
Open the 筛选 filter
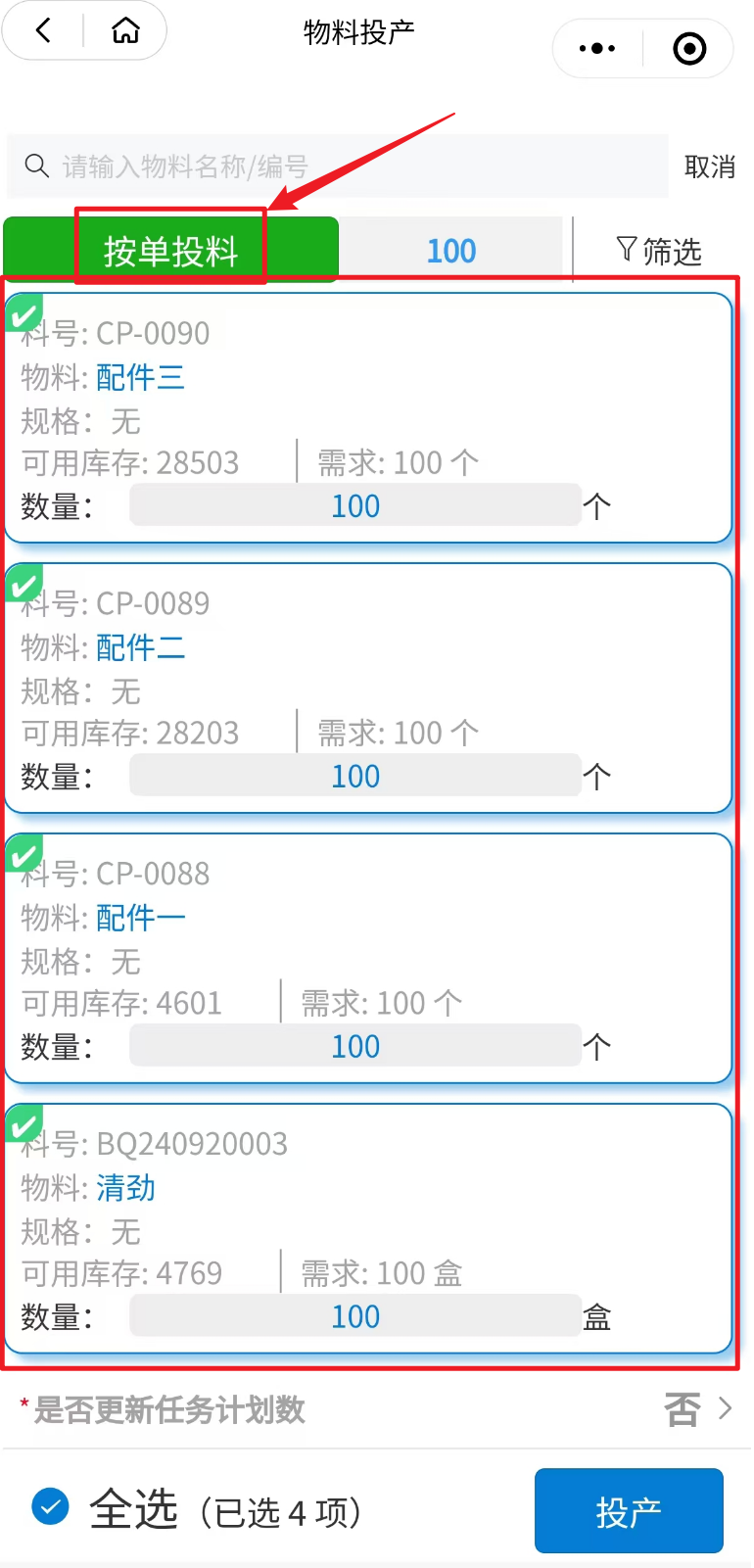coord(659,251)
